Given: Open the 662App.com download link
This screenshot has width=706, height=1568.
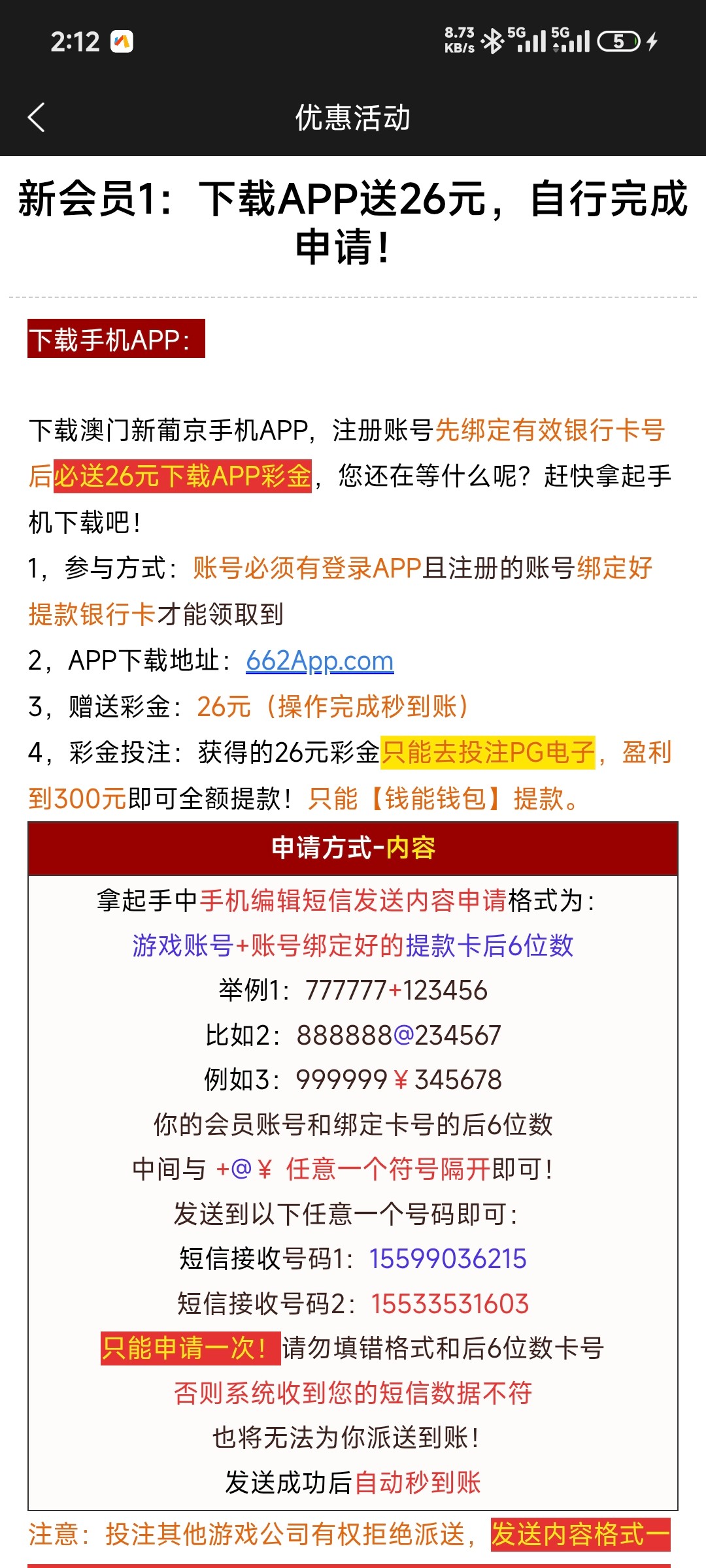Looking at the screenshot, I should click(320, 661).
